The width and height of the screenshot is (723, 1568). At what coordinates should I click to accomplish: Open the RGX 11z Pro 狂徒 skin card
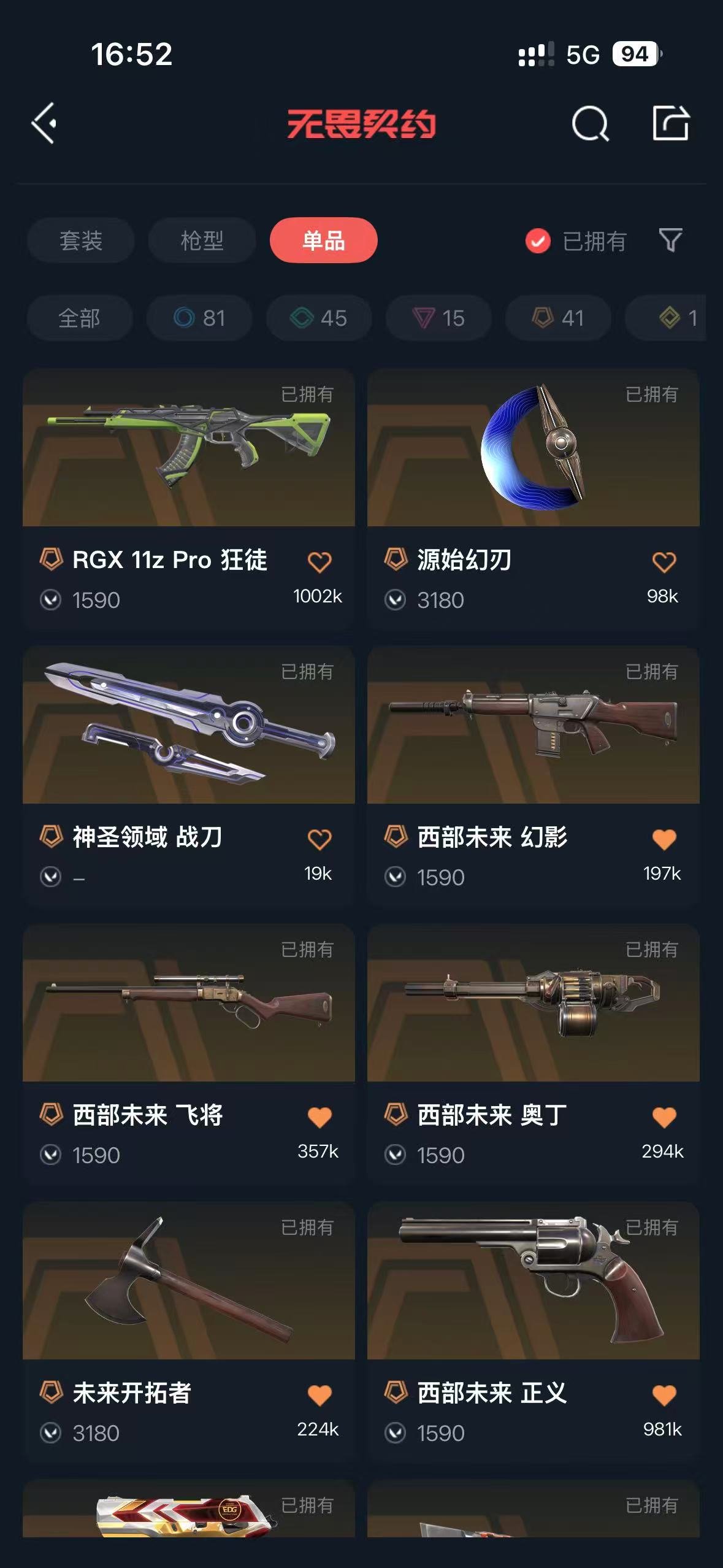[188, 448]
